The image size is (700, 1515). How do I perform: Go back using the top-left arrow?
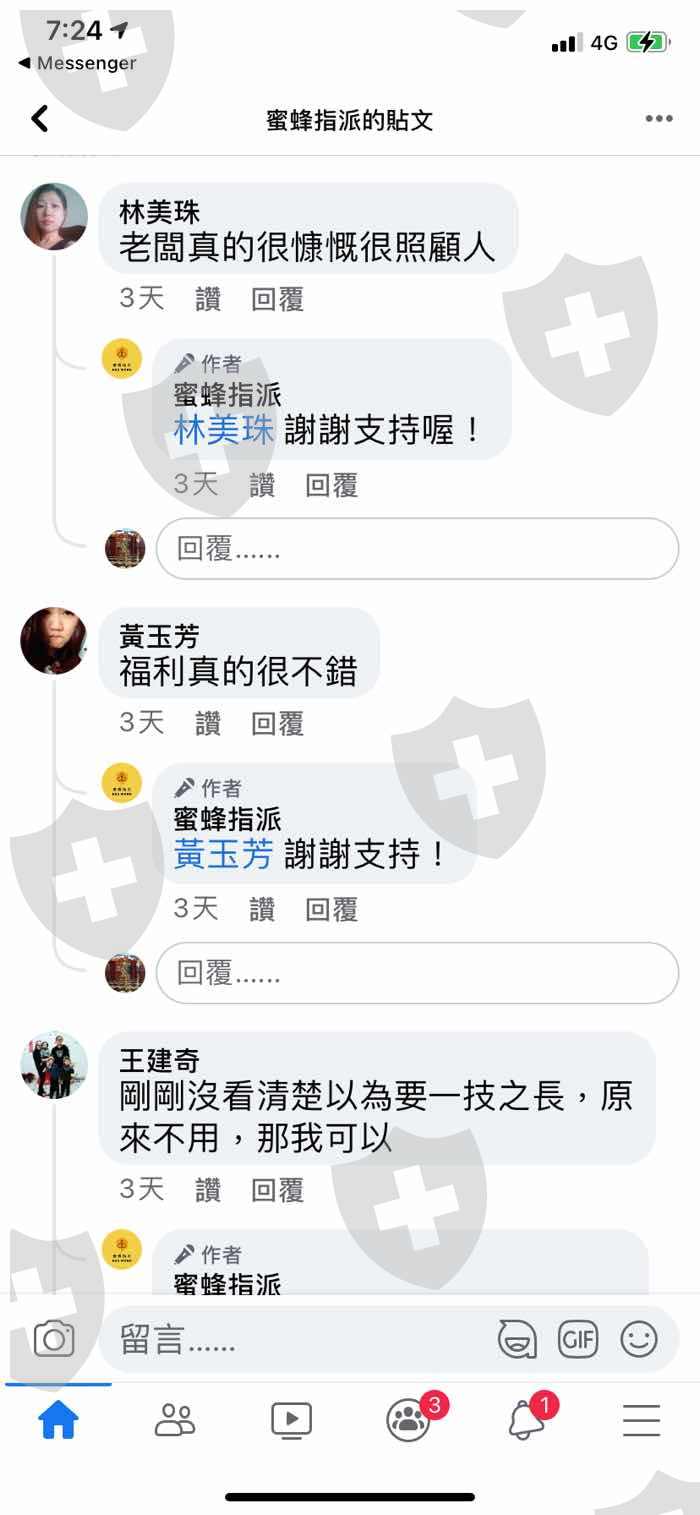point(39,119)
